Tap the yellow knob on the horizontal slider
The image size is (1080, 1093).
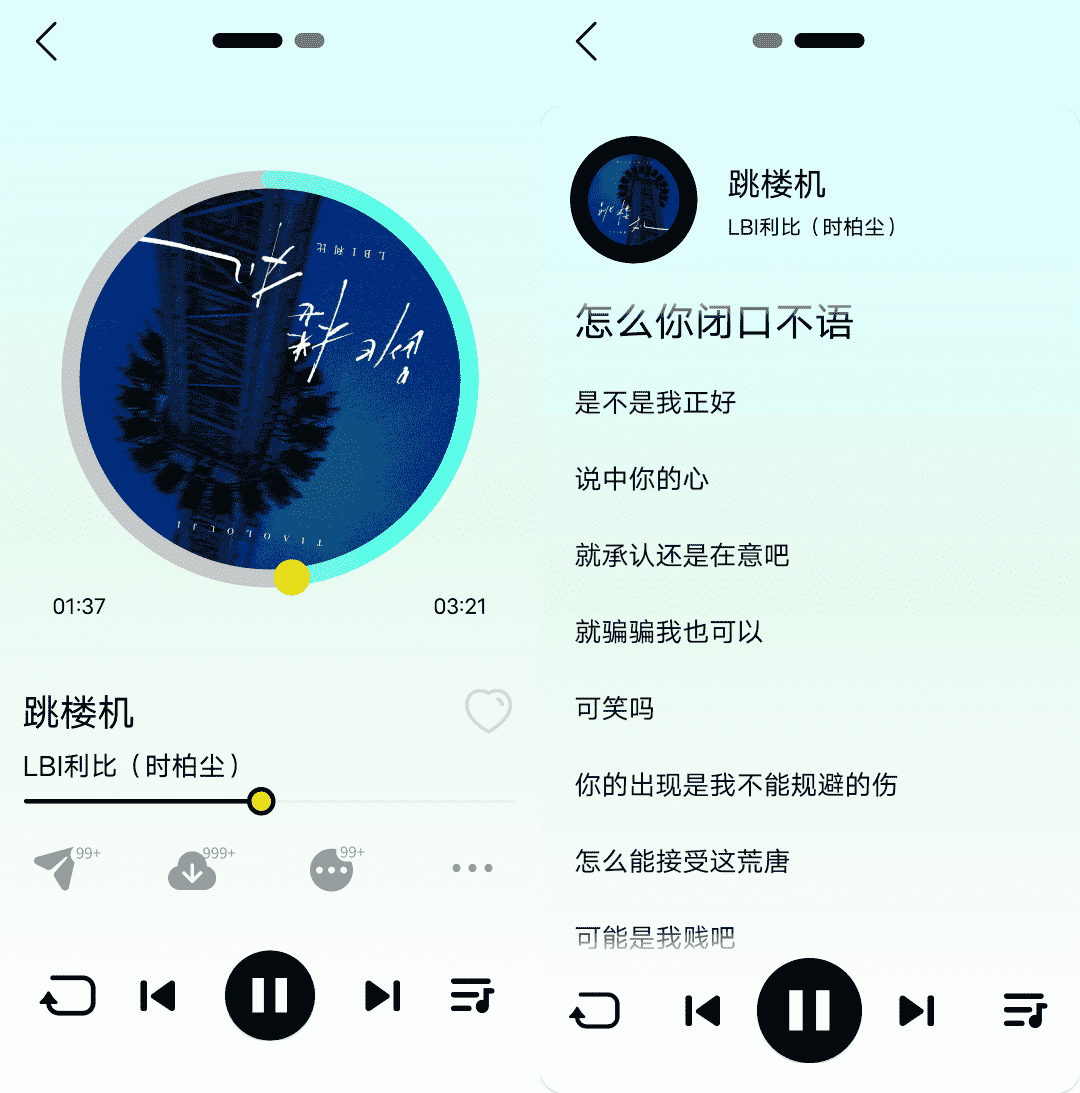pos(260,801)
